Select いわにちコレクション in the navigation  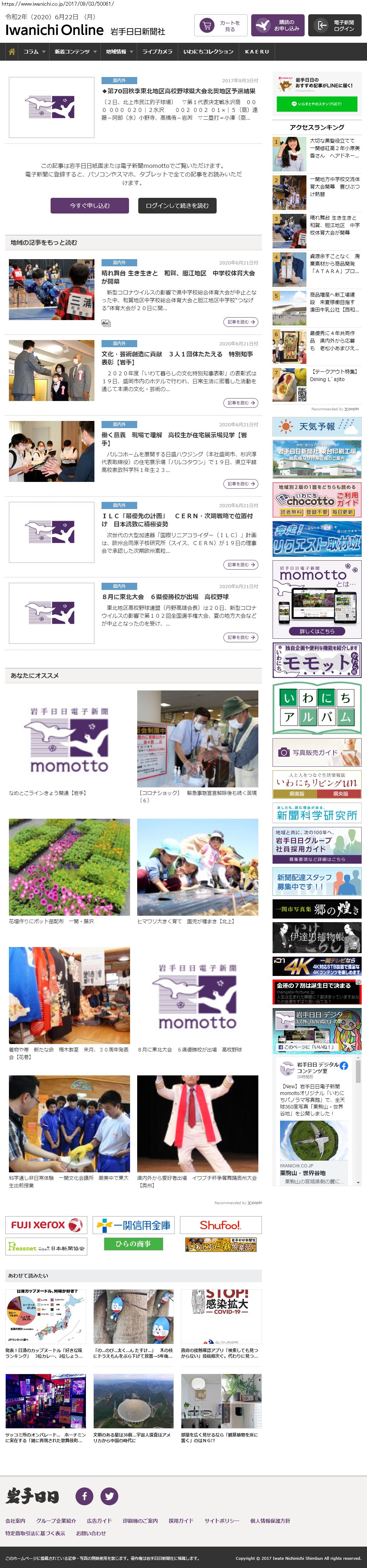coord(208,52)
